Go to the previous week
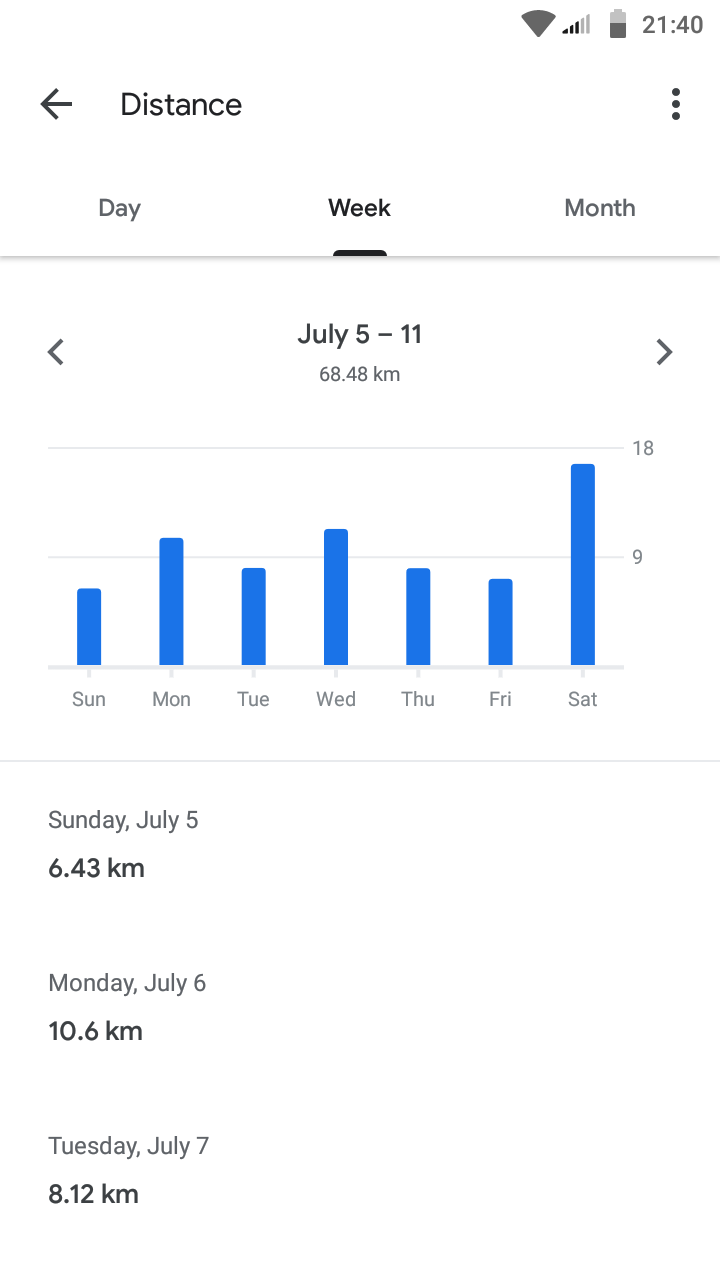 [56, 352]
